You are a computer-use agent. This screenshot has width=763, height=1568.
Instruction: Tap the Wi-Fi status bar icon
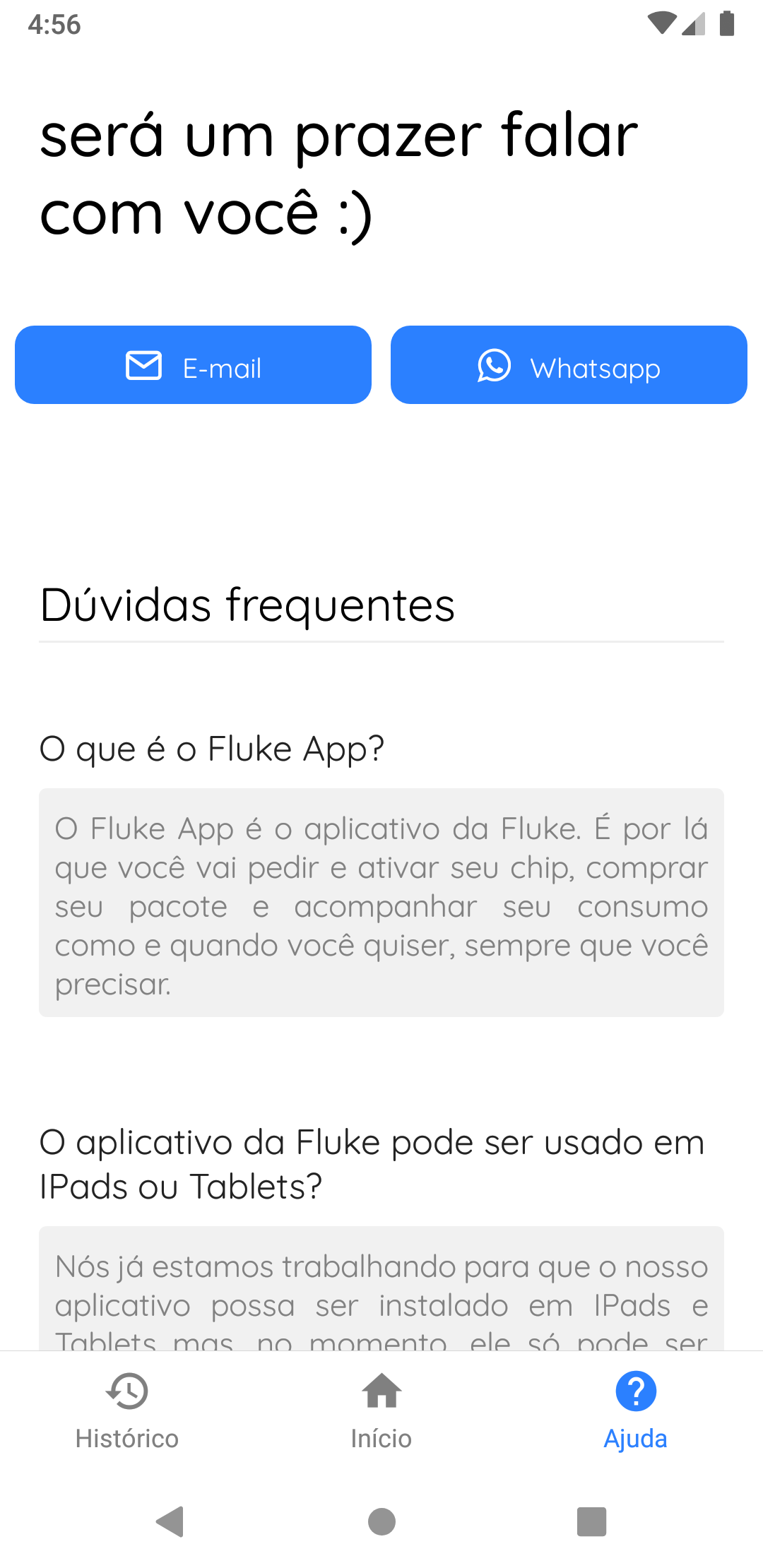pyautogui.click(x=661, y=23)
